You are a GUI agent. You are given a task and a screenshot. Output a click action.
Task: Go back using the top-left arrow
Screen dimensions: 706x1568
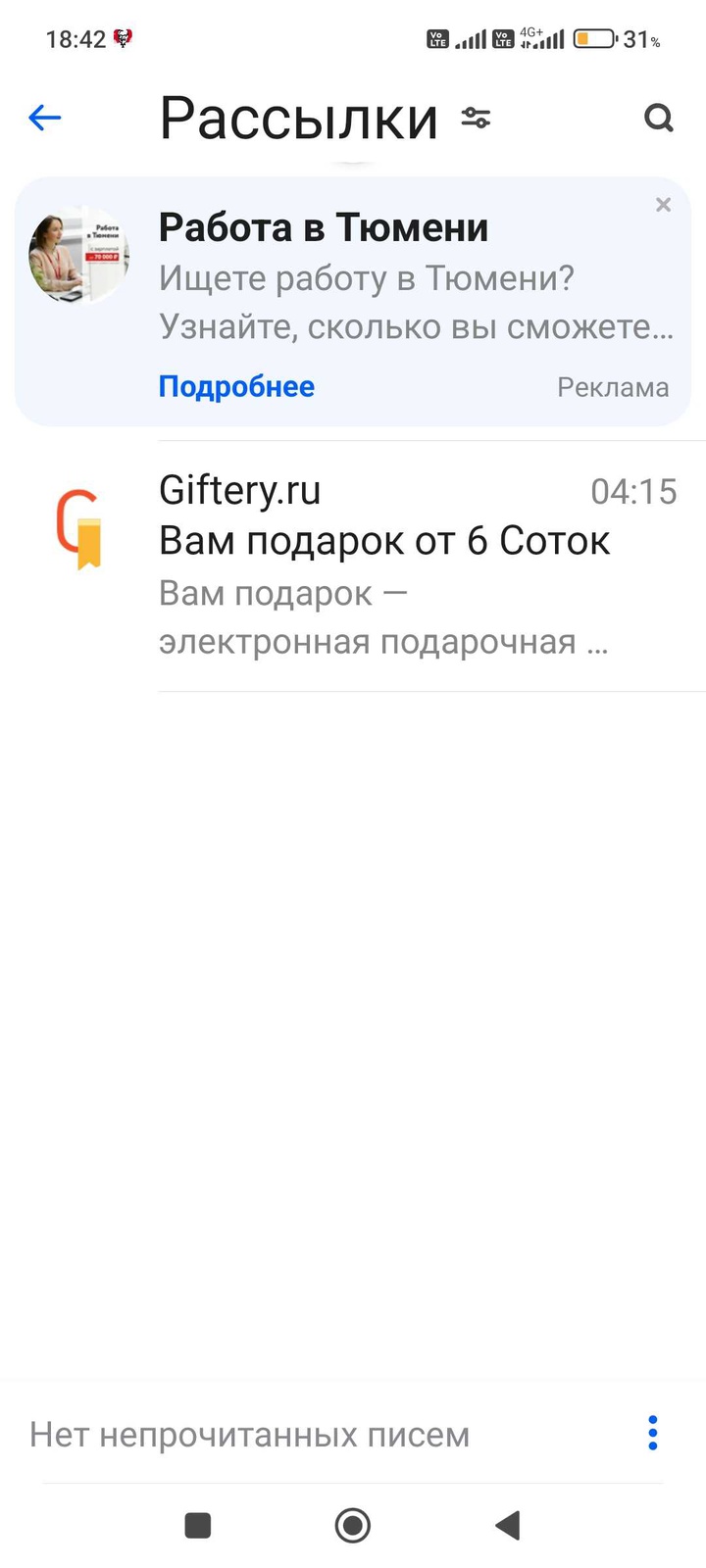click(x=45, y=119)
